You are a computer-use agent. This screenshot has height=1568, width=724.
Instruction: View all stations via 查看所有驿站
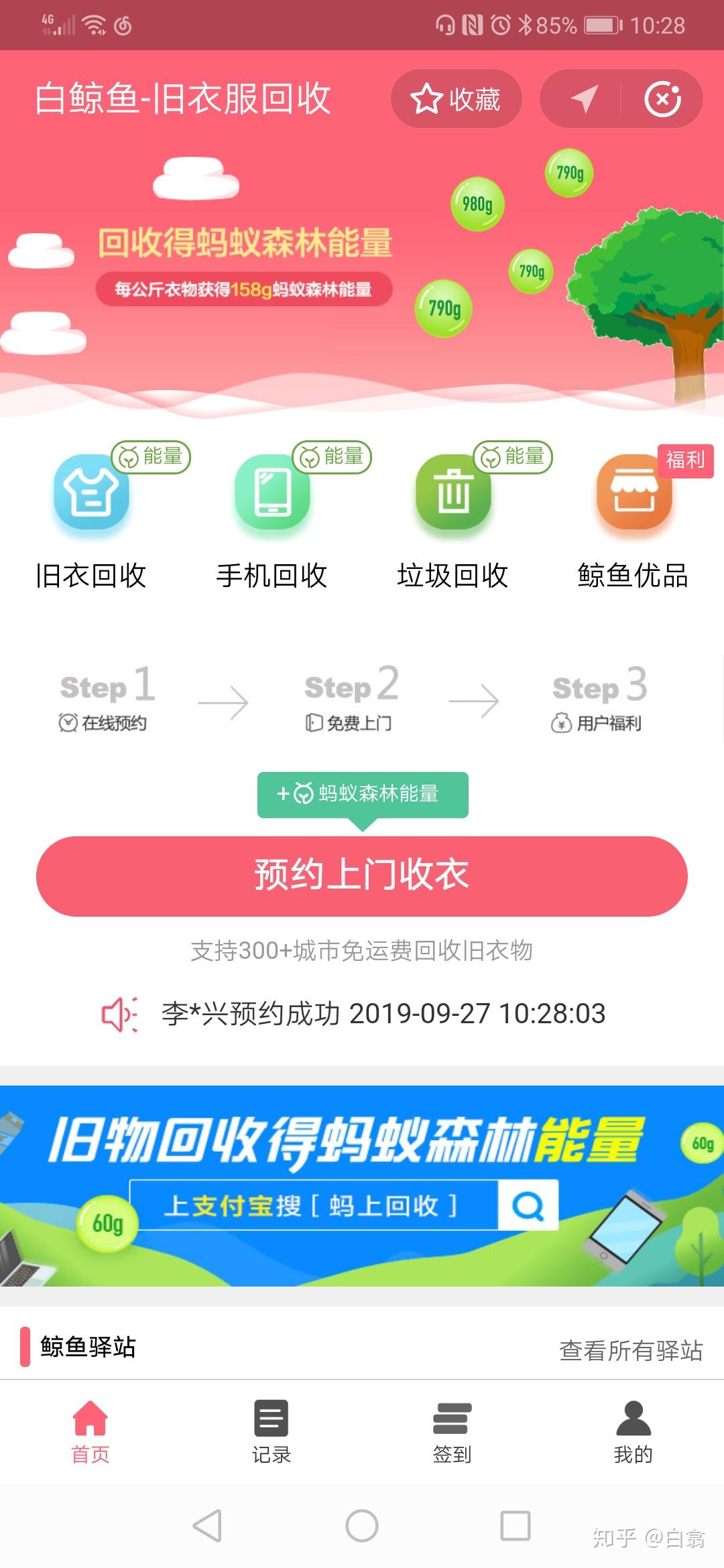tap(631, 1350)
